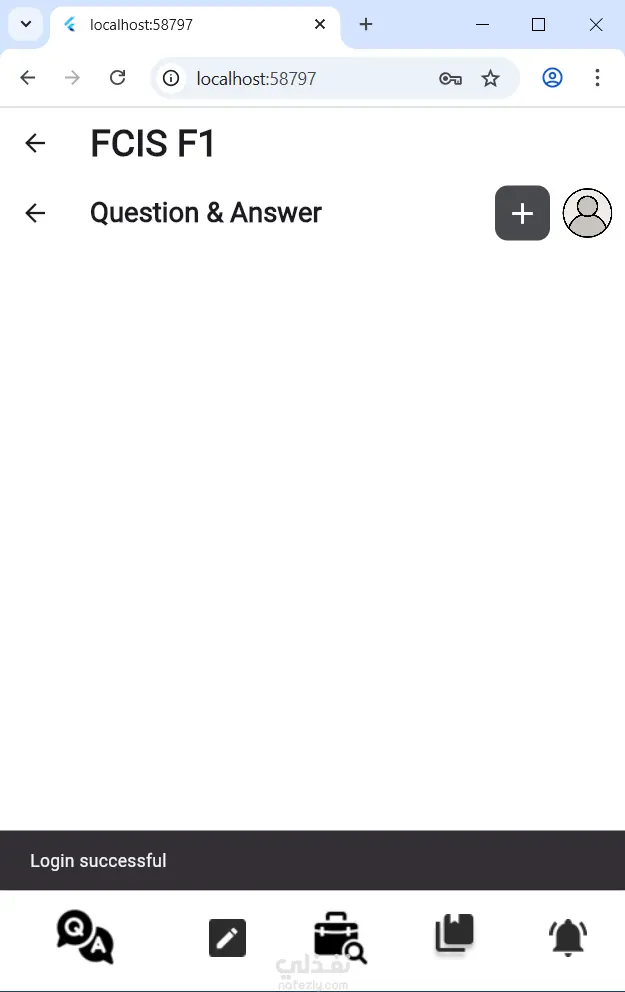The height and width of the screenshot is (992, 625).
Task: Bookmark this page with the star icon
Action: tap(490, 78)
